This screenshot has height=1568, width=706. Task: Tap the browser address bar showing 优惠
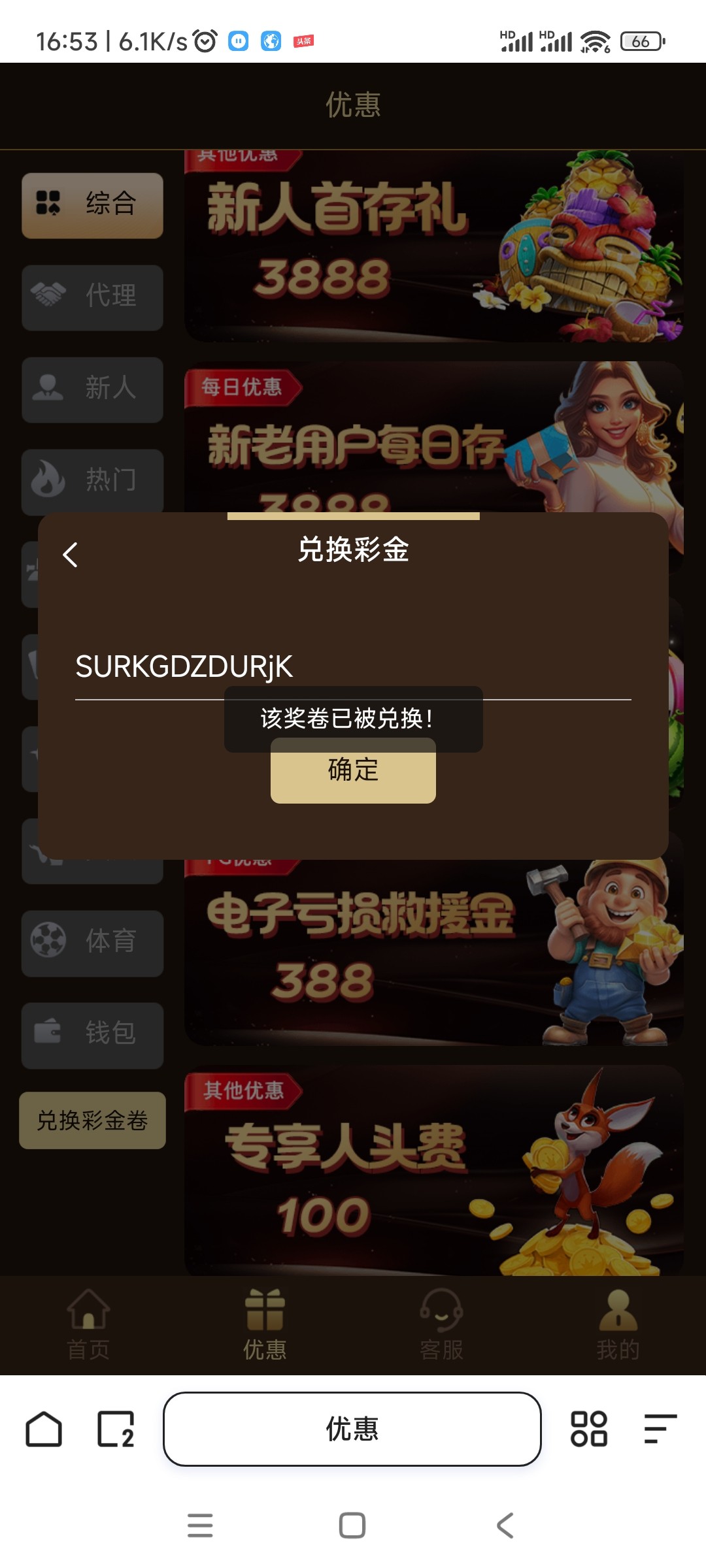pos(352,1429)
